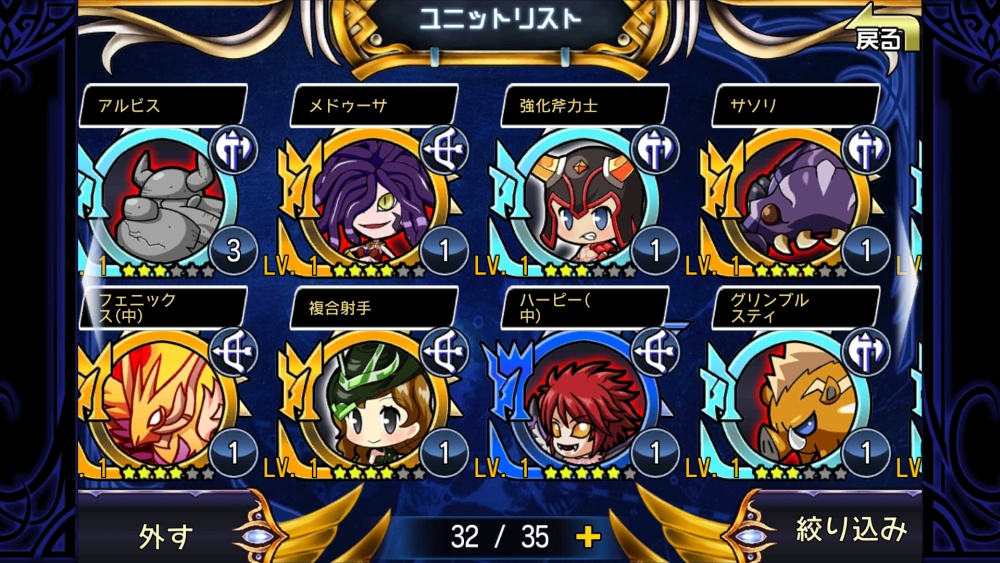Open the 絞り込み filter
The width and height of the screenshot is (1000, 563).
850,530
